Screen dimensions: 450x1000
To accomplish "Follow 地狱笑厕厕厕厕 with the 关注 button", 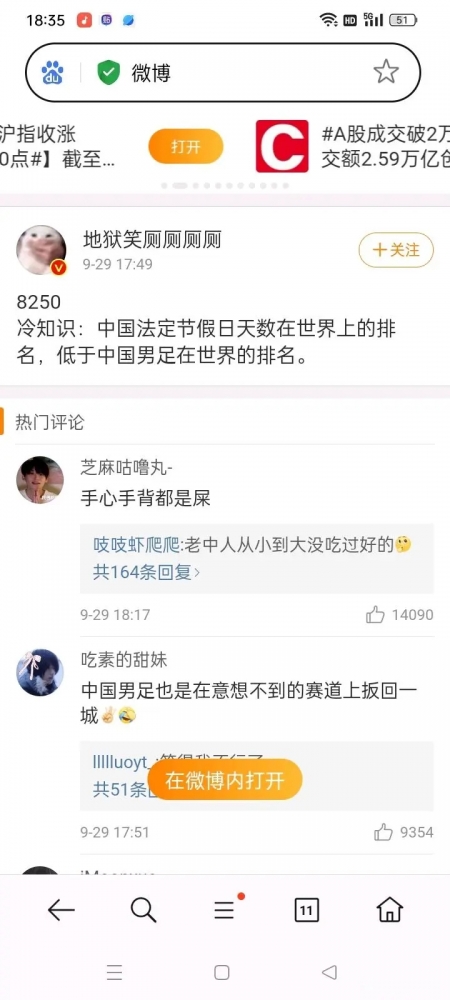I will click(x=396, y=250).
